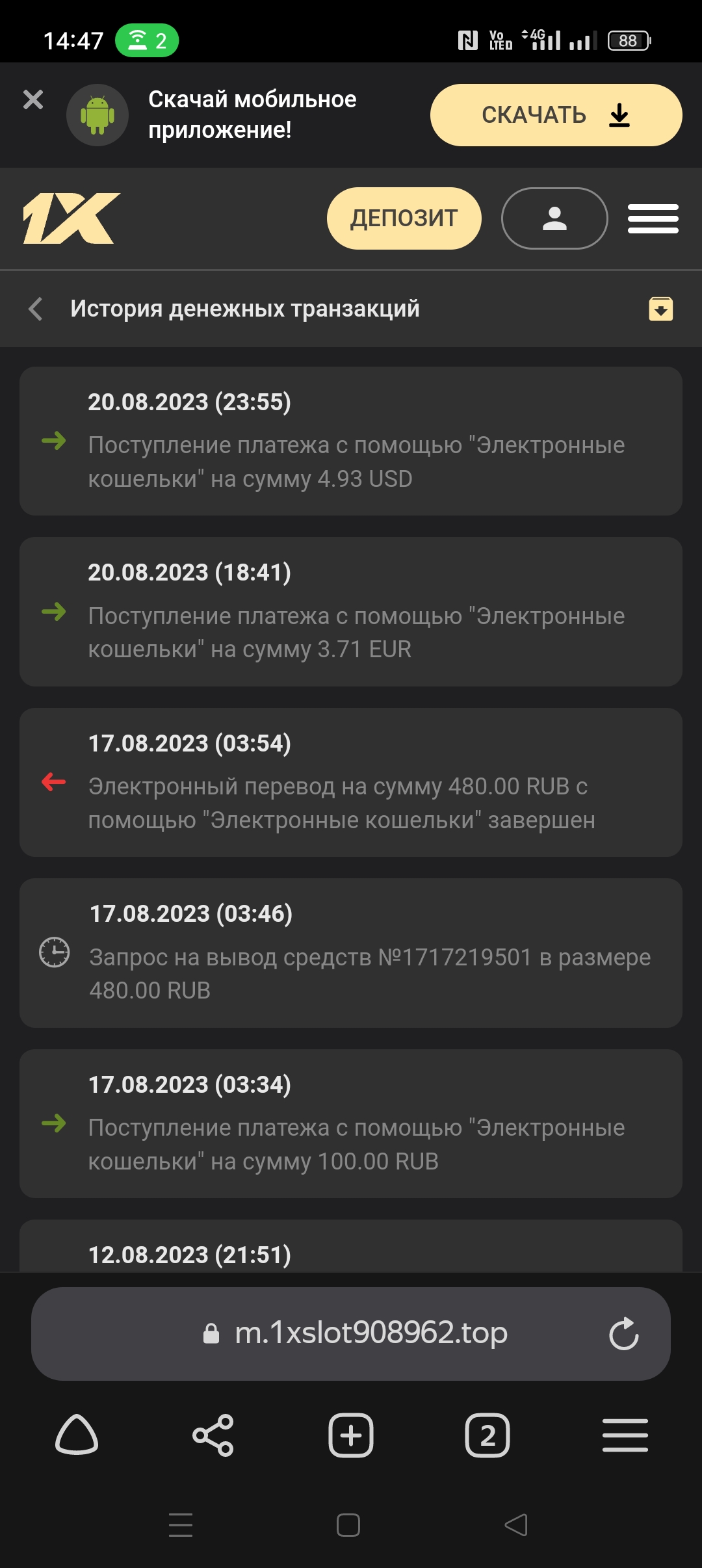Open the archive icon beside transaction history
The width and height of the screenshot is (702, 1568).
click(660, 309)
